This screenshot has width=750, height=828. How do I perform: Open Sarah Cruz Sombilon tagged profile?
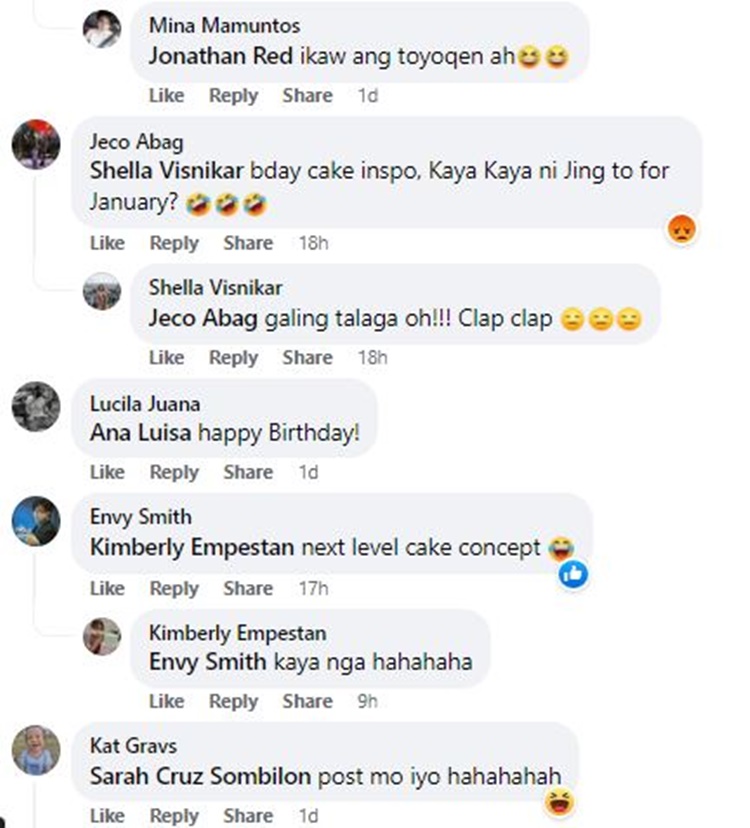click(x=200, y=777)
